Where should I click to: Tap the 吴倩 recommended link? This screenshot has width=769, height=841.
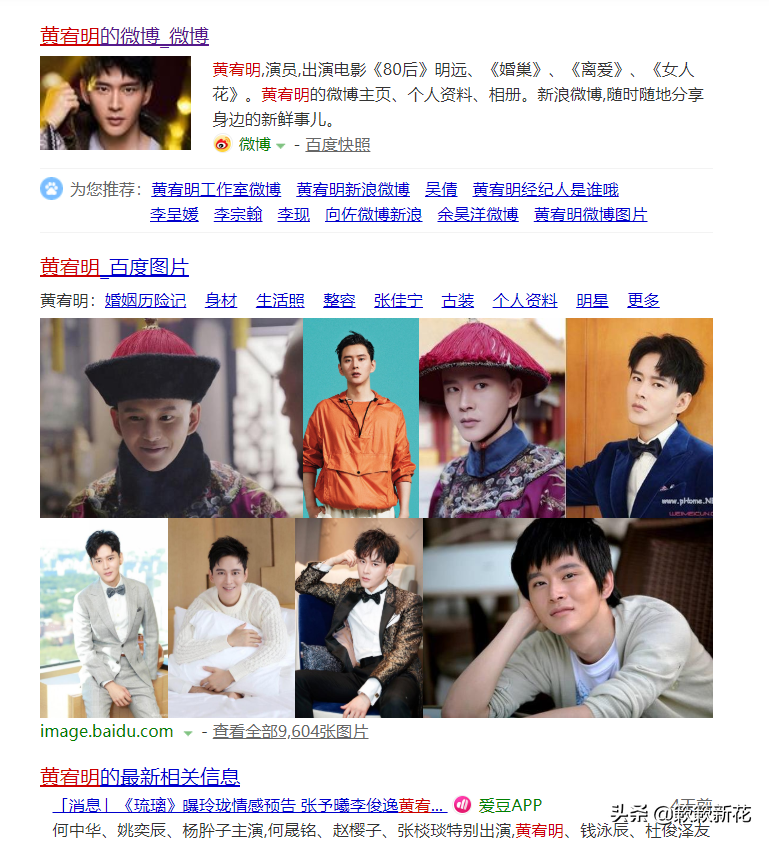click(x=441, y=190)
